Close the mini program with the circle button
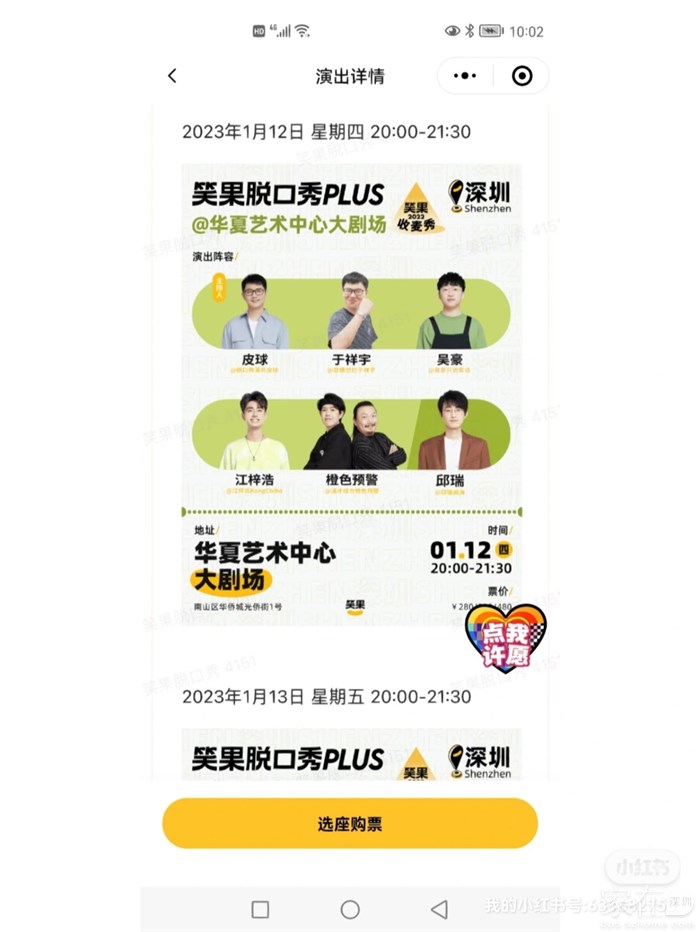 [521, 76]
